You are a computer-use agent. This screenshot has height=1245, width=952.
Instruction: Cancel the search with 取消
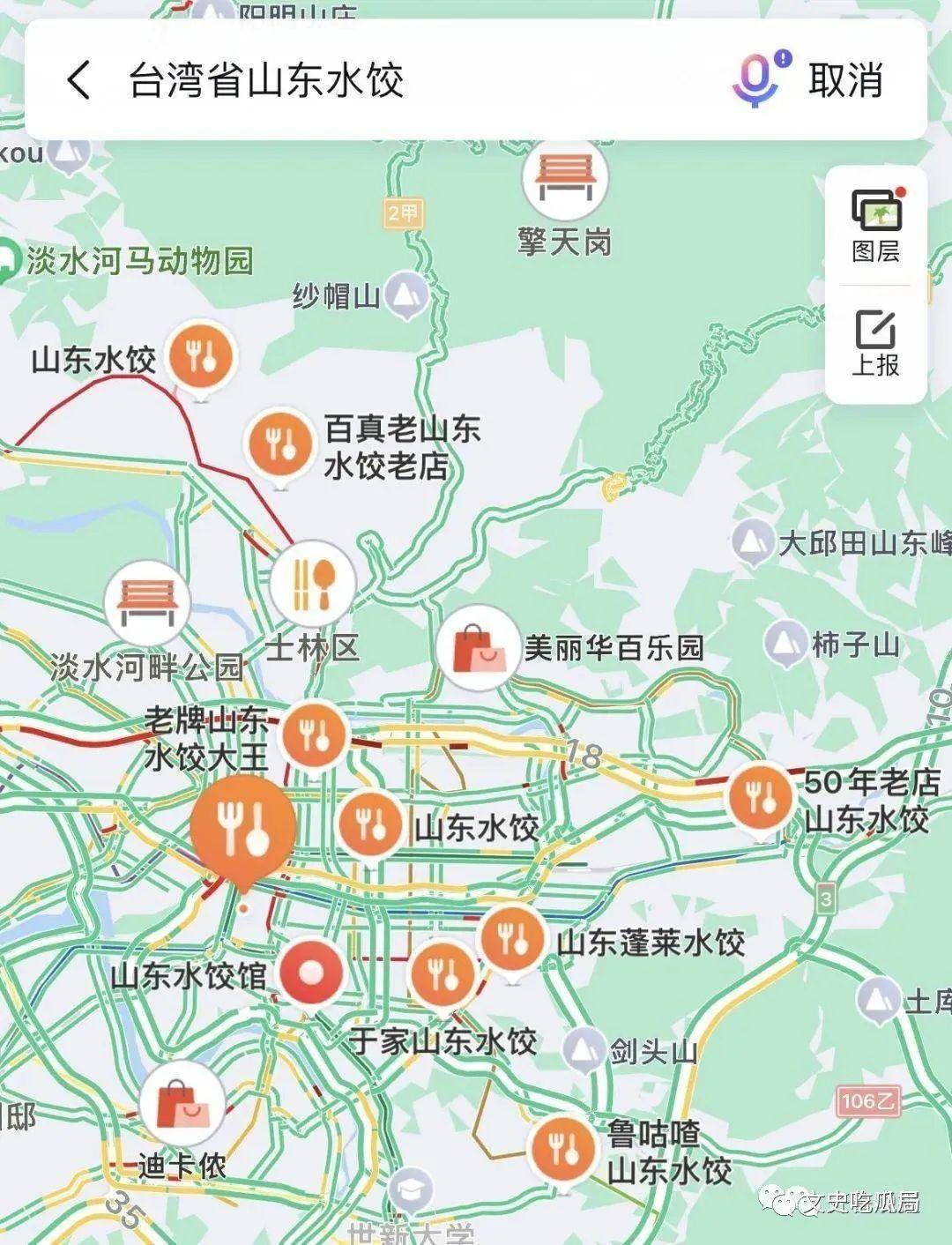point(845,80)
